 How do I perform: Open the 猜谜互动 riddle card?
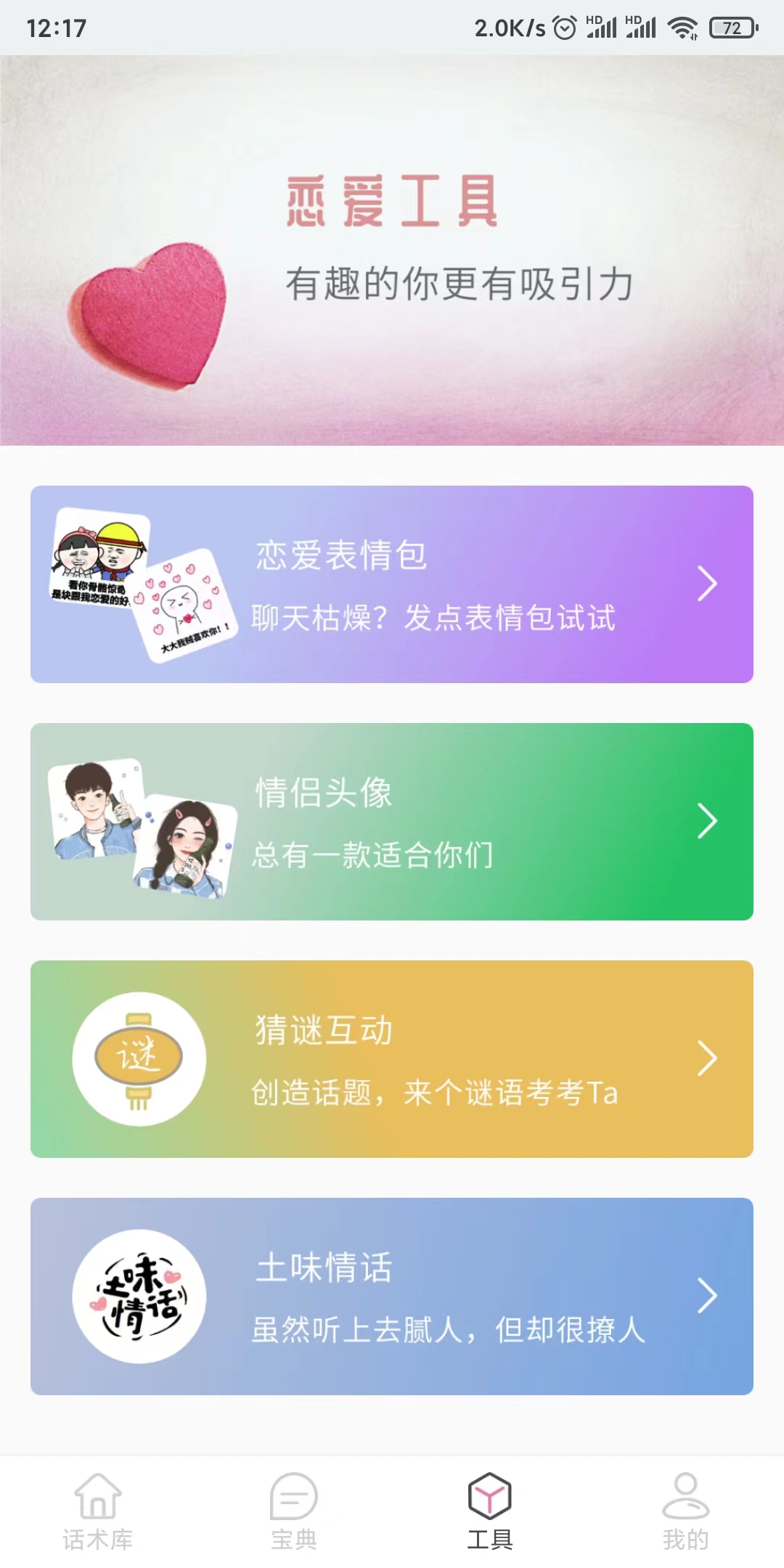[392, 1059]
